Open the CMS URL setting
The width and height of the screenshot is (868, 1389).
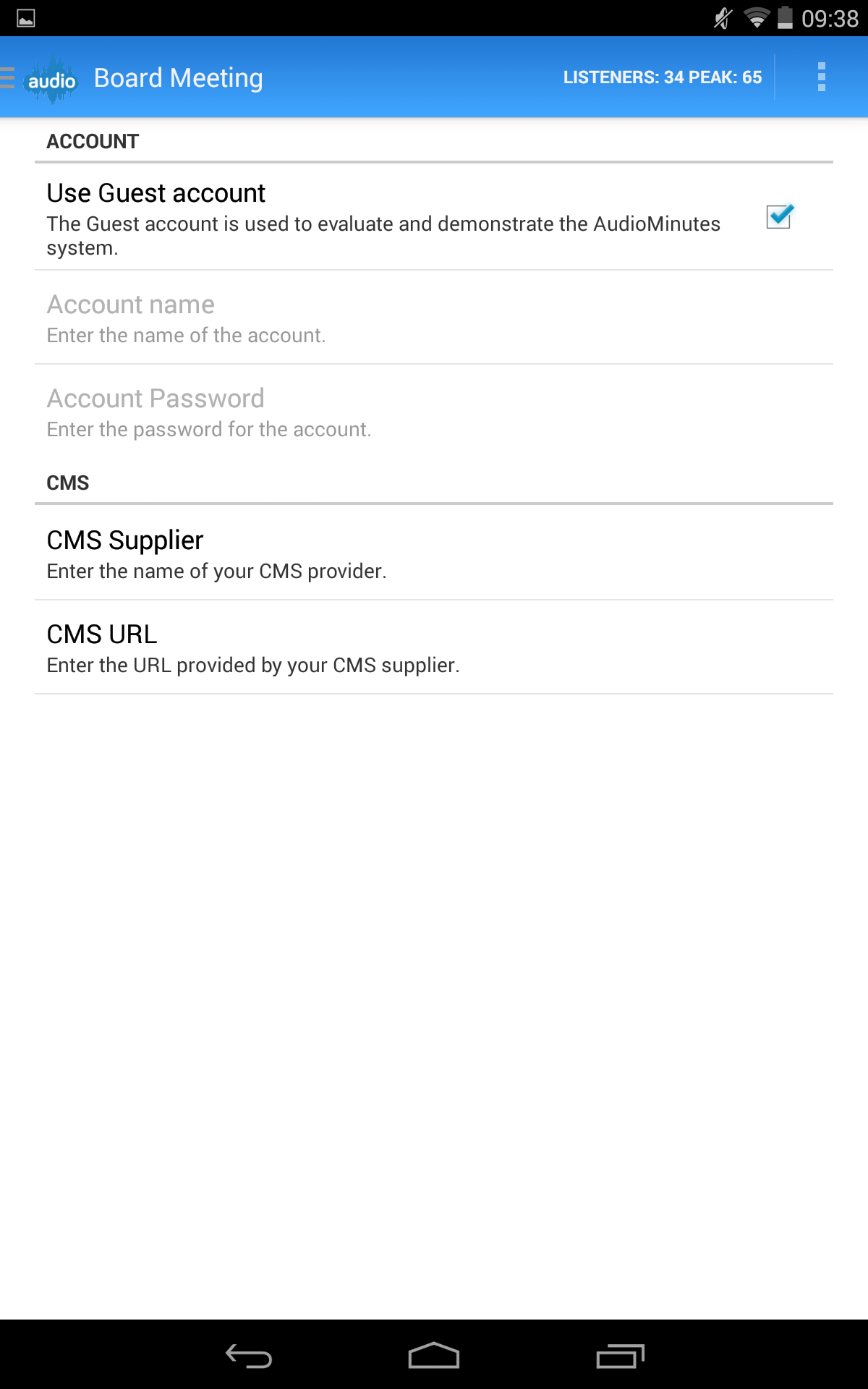click(x=434, y=647)
